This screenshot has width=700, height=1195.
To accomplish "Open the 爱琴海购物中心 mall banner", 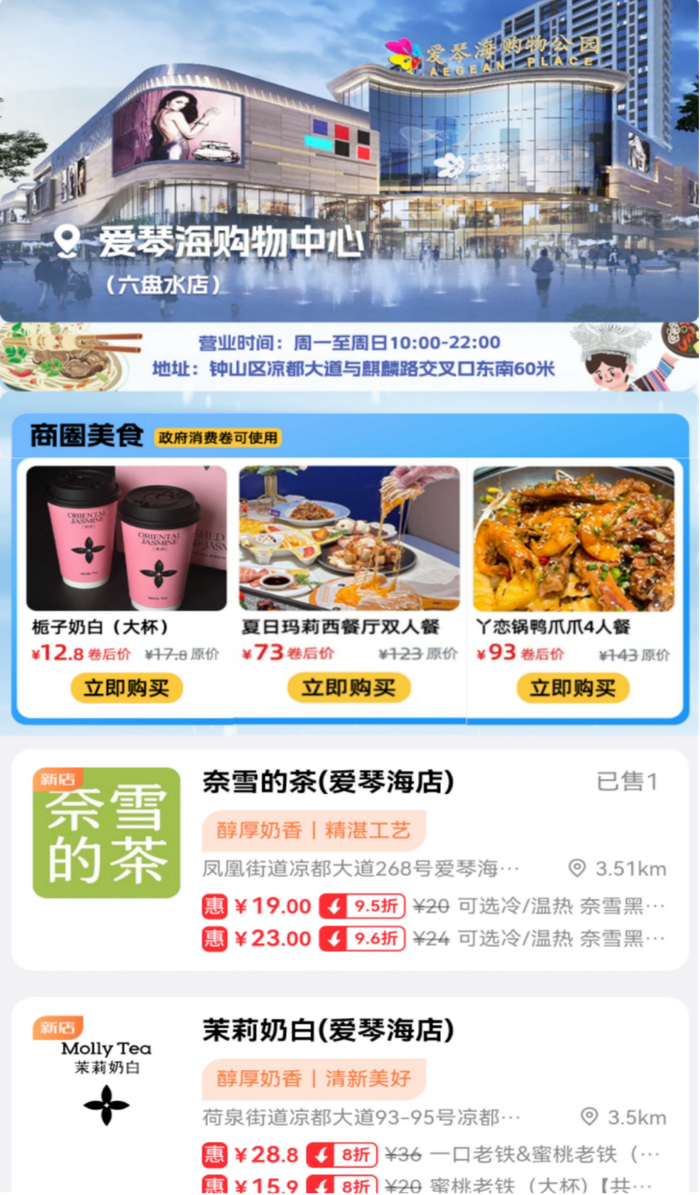I will [x=349, y=160].
